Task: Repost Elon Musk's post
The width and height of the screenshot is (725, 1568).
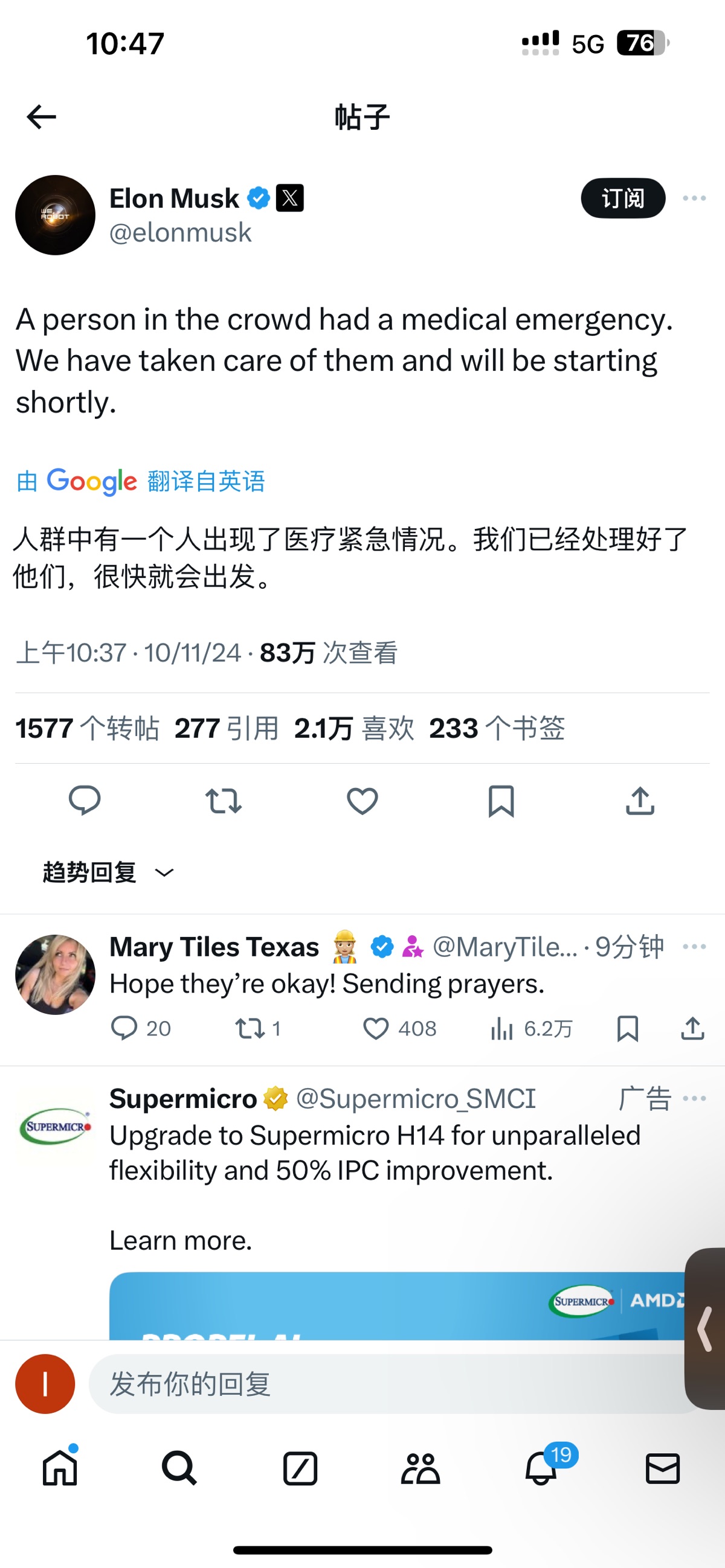Action: coord(224,801)
